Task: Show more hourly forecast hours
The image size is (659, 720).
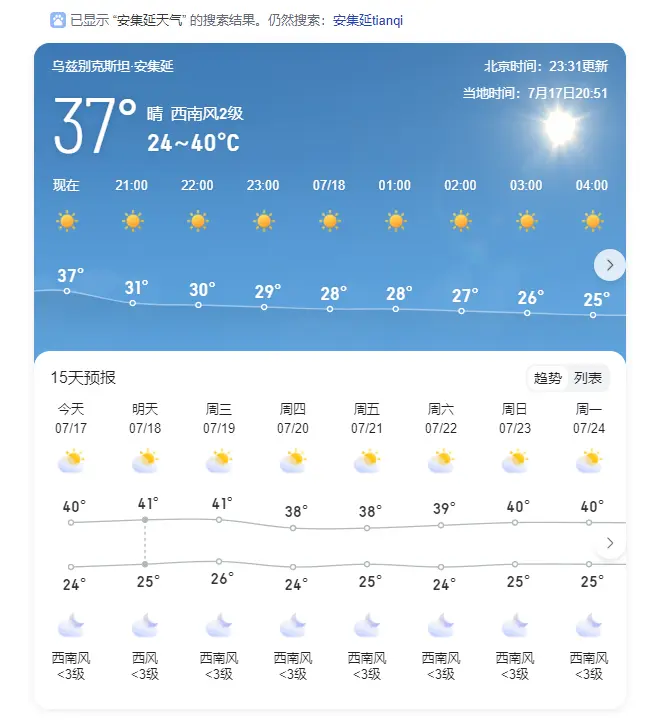Action: pos(609,265)
